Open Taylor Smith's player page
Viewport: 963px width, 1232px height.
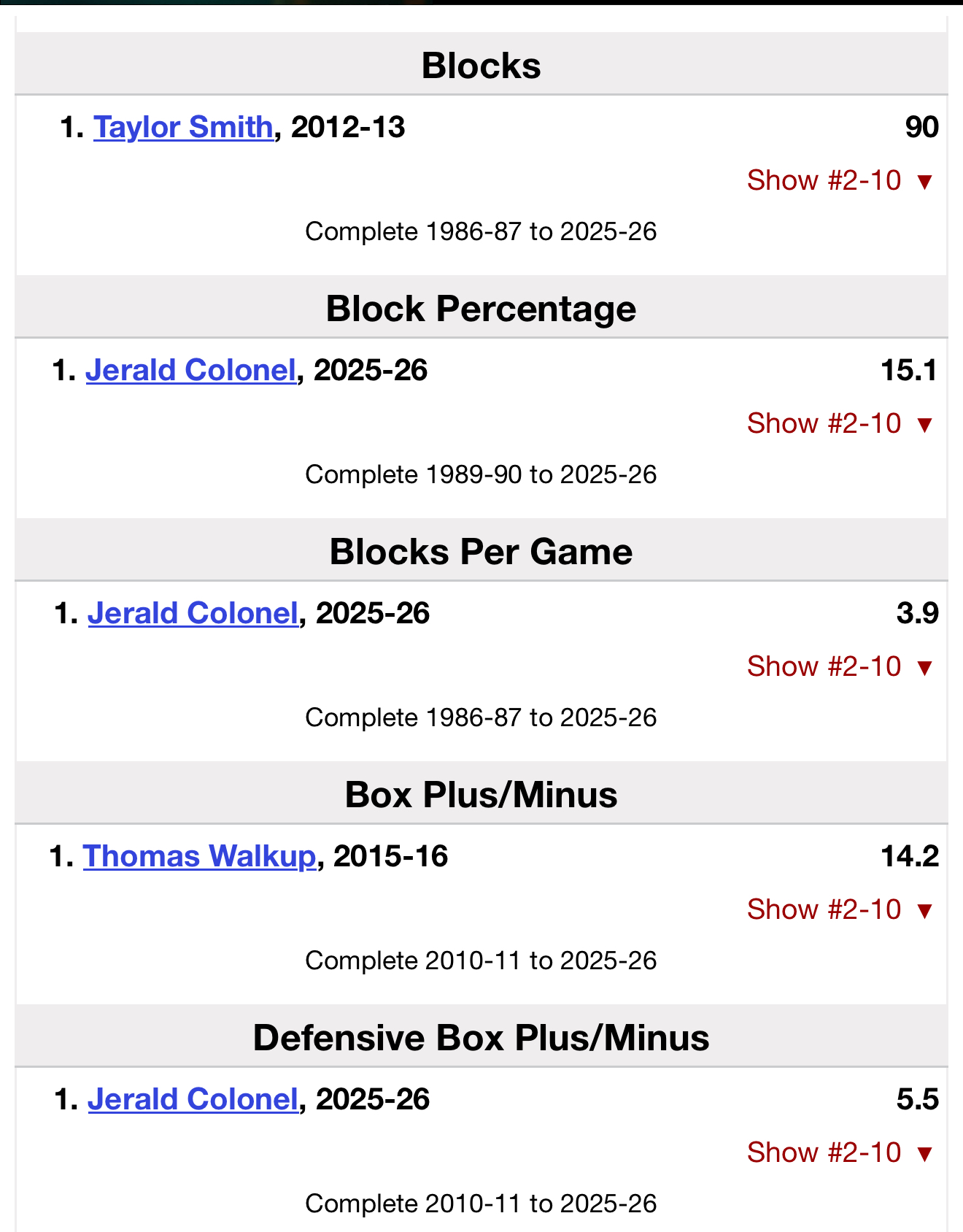click(183, 127)
